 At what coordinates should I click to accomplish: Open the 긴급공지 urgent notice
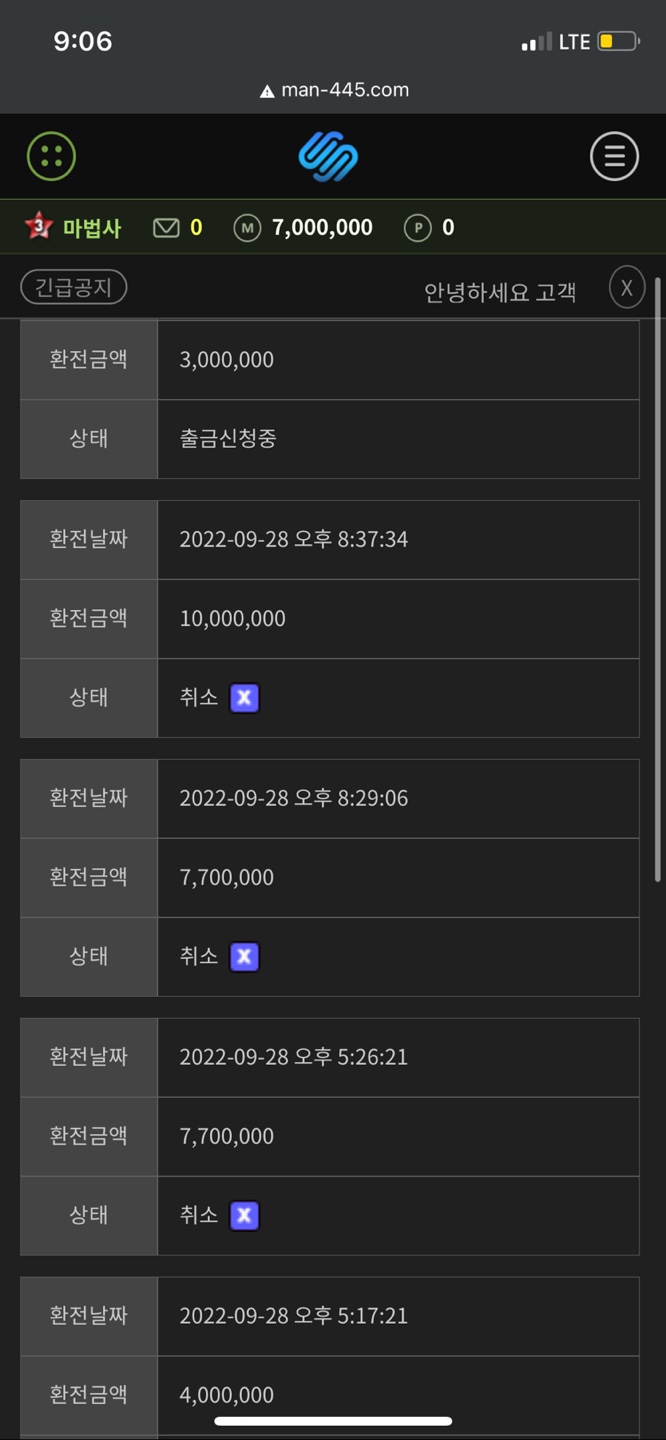click(74, 288)
